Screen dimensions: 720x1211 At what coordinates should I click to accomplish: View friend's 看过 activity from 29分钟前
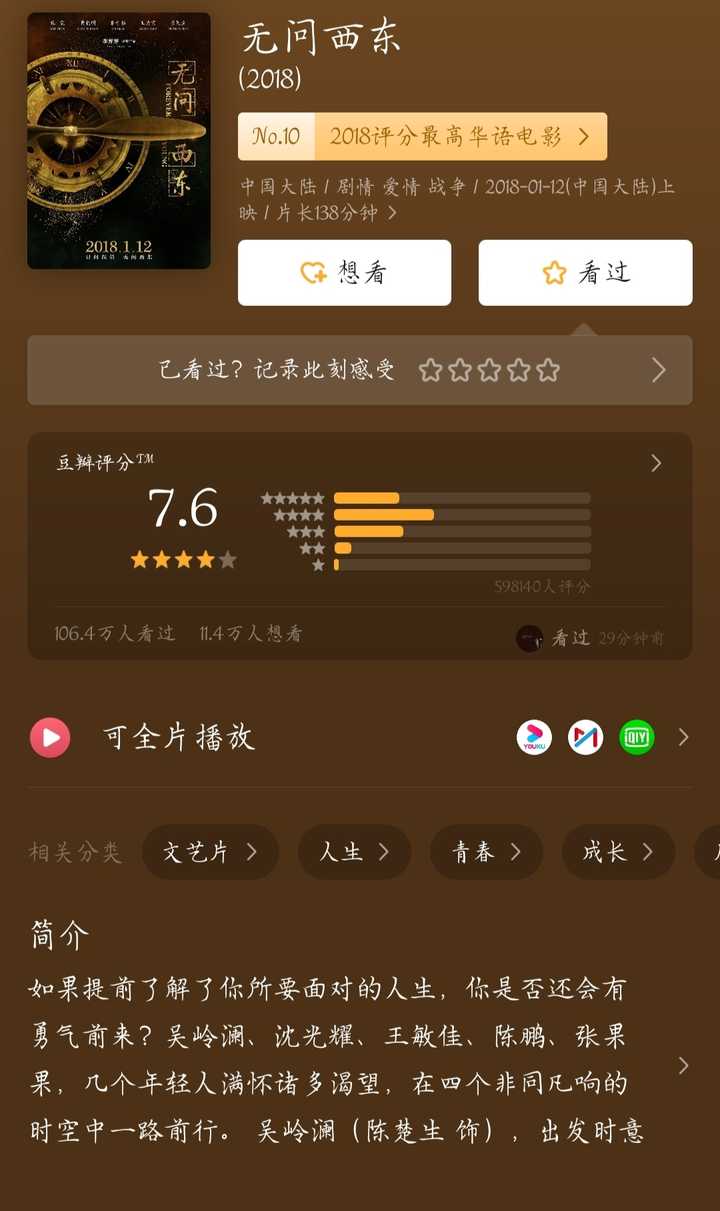(x=590, y=638)
